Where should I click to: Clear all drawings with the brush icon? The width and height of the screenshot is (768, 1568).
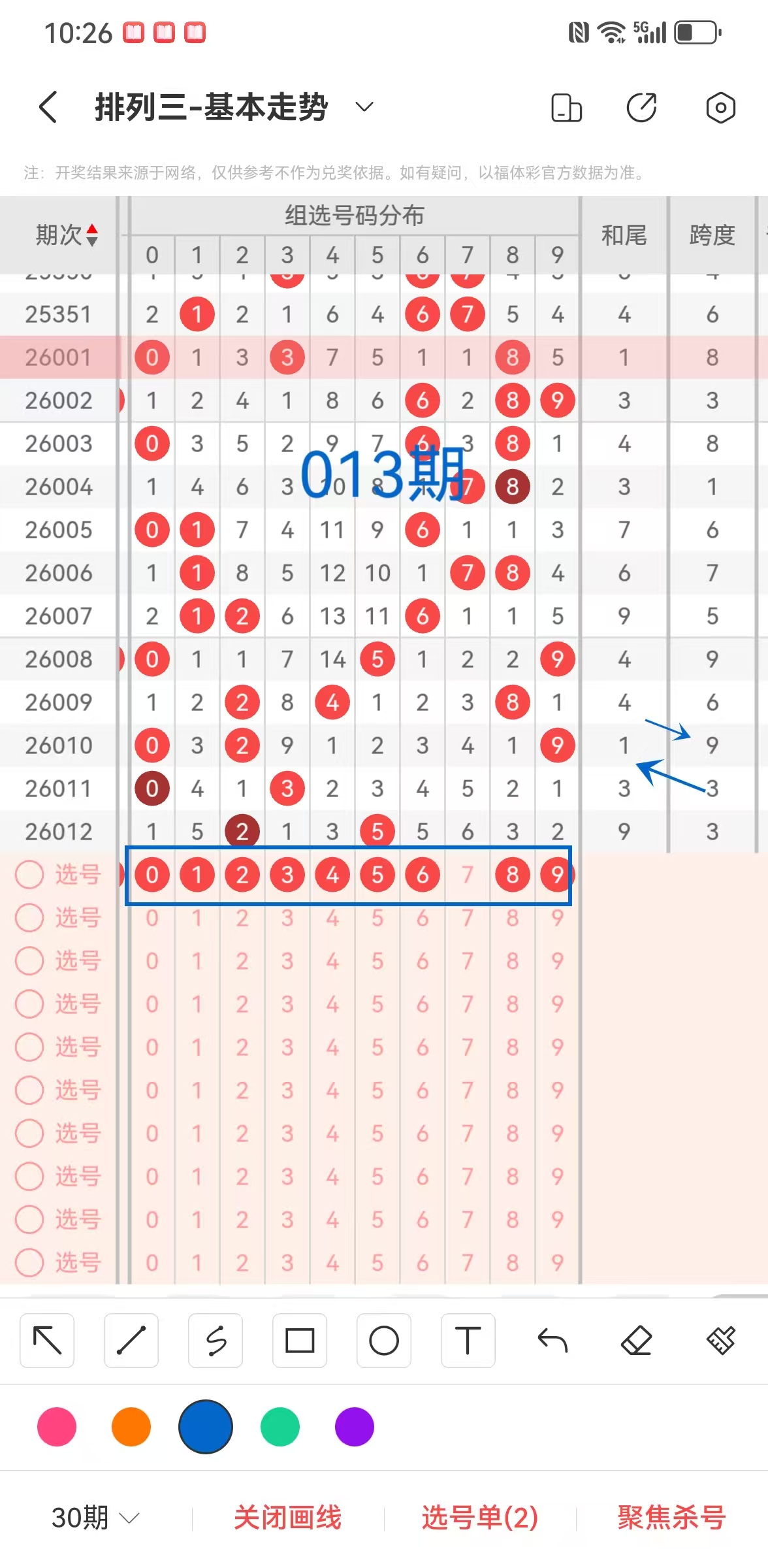coord(721,1341)
